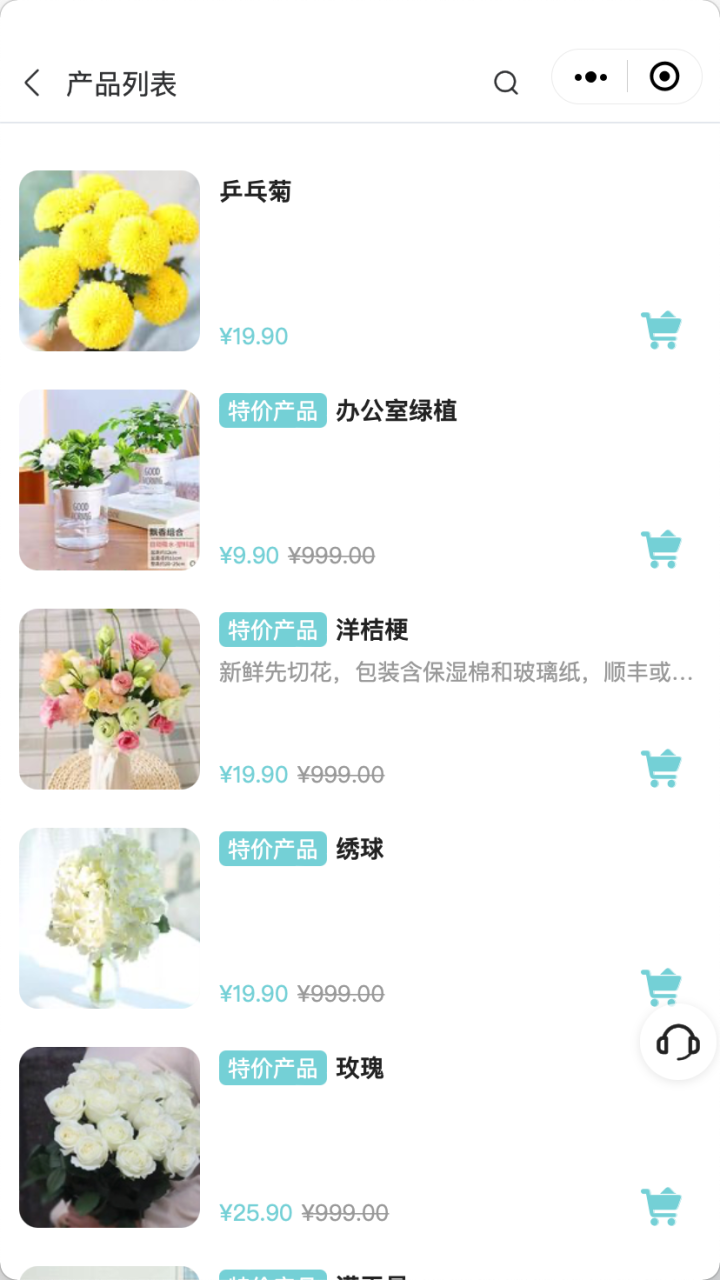Contact customer service via headset button
The height and width of the screenshot is (1280, 720).
coord(678,1042)
